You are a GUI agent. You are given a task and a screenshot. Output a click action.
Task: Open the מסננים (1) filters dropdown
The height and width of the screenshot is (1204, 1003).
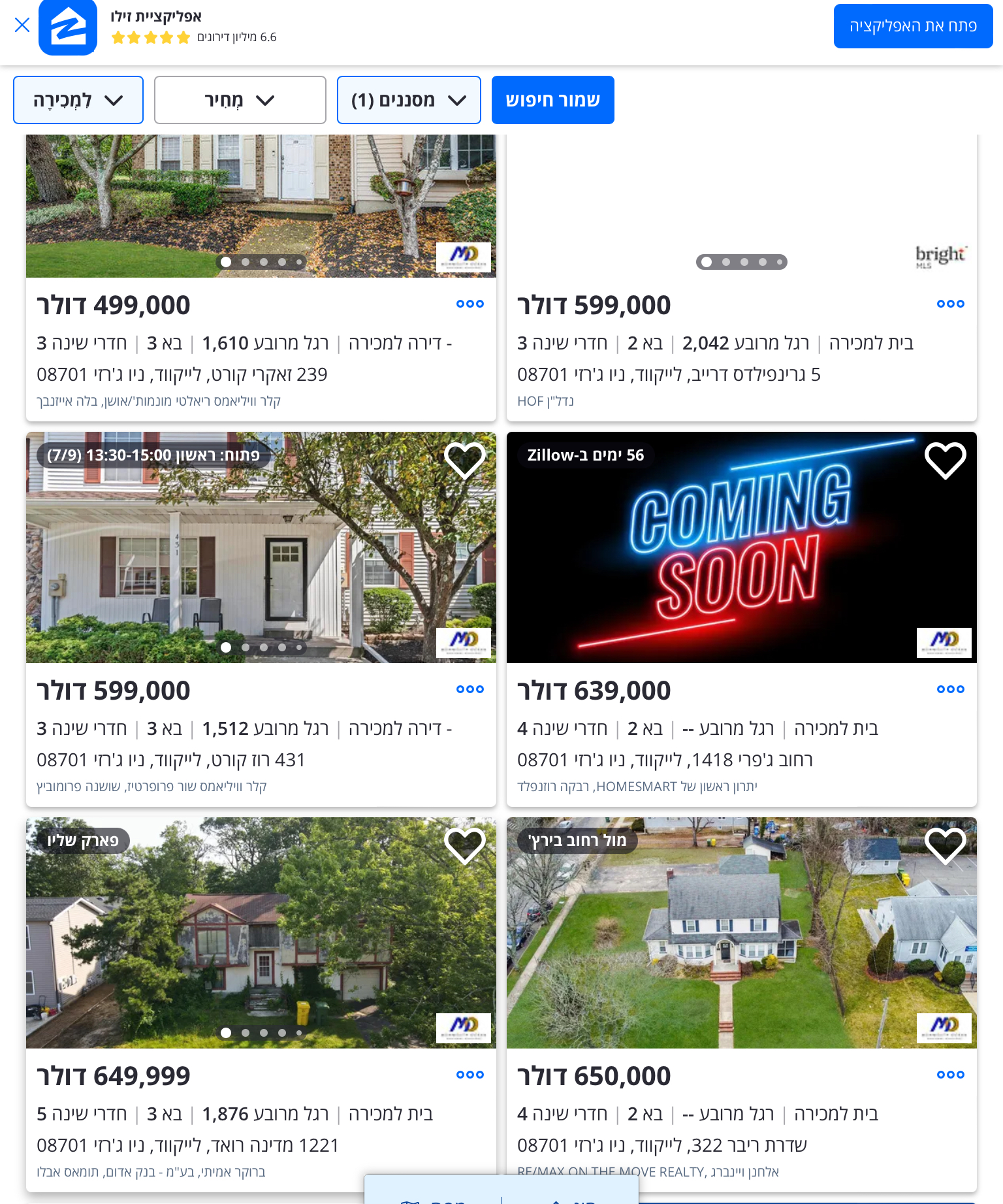(409, 100)
